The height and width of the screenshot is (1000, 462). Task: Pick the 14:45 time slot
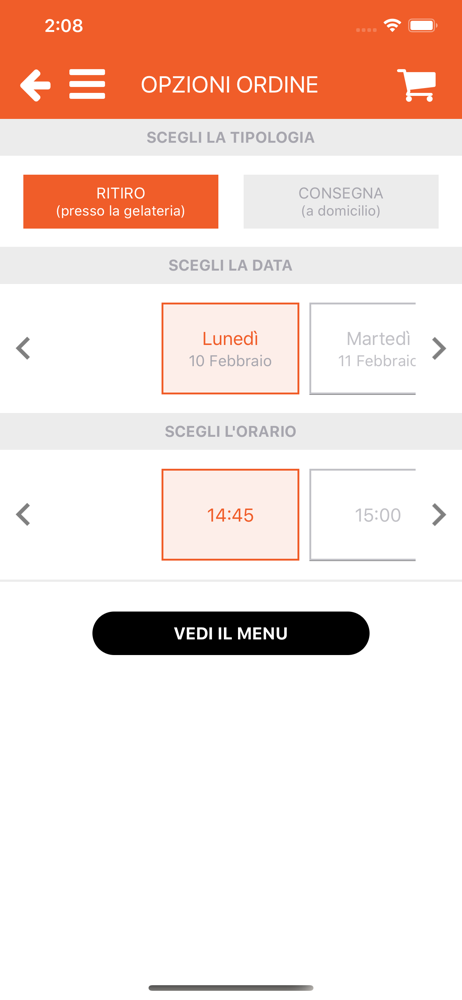230,515
